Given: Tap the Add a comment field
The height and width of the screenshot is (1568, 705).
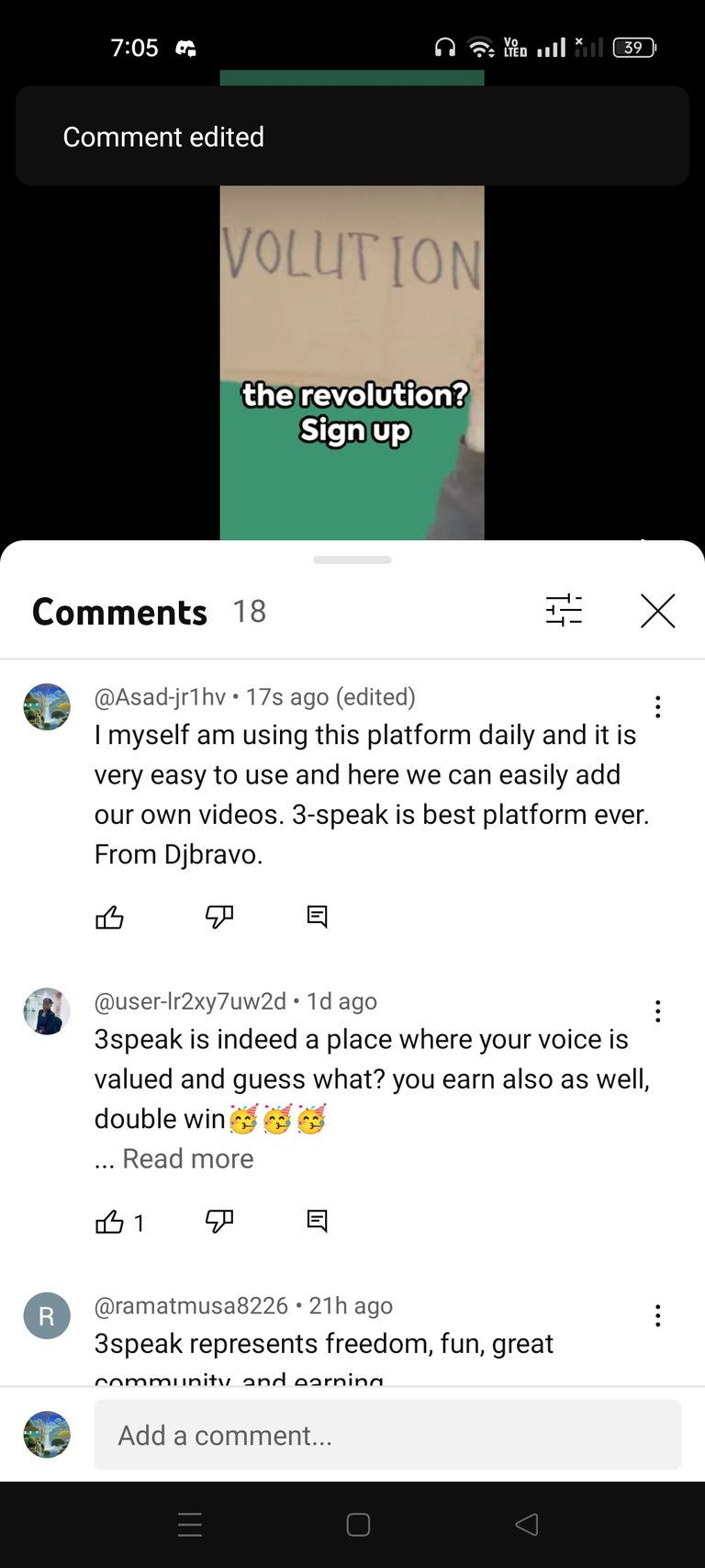Looking at the screenshot, I should click(387, 1435).
